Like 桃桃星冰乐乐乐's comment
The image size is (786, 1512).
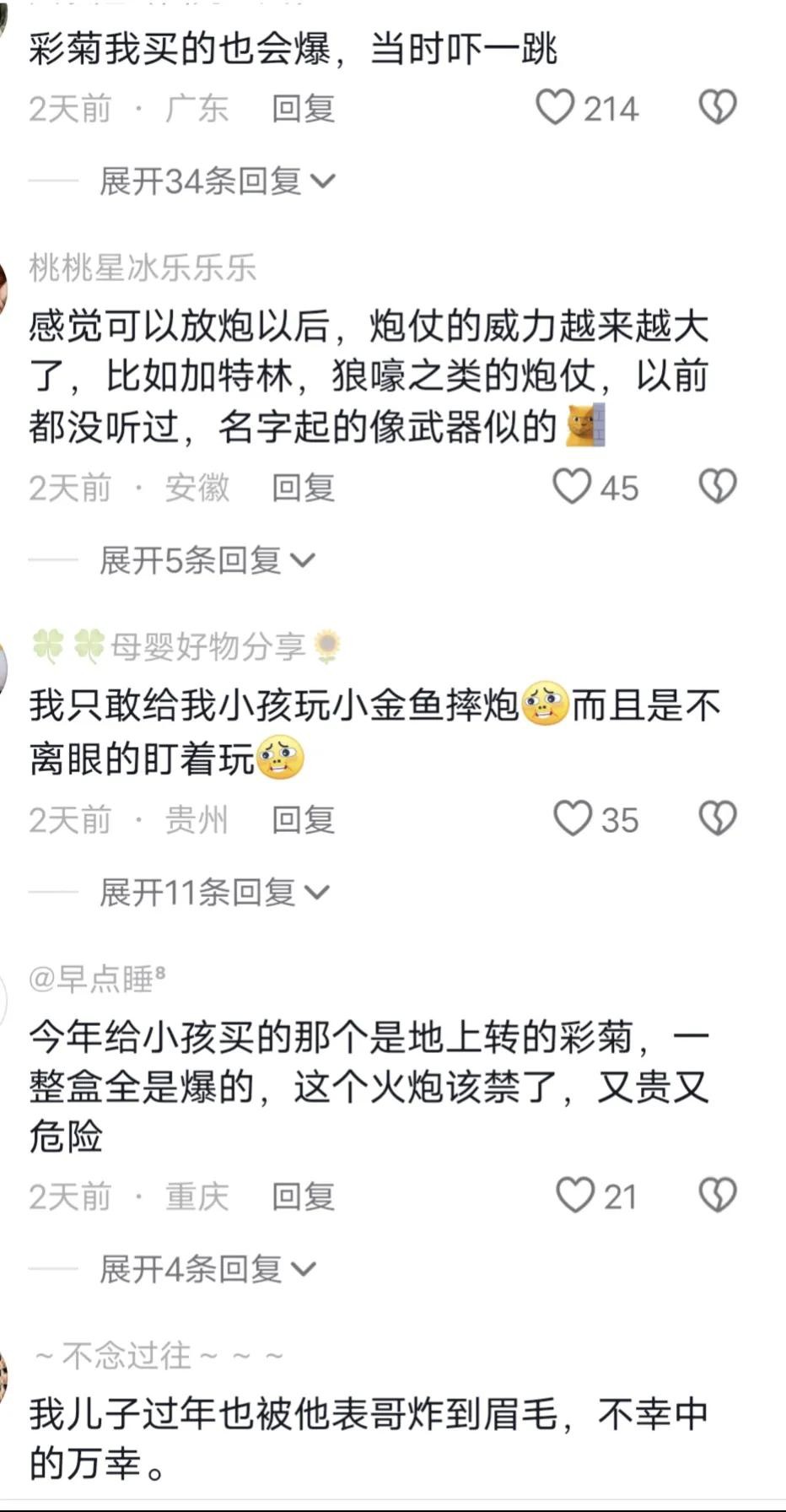(x=572, y=487)
